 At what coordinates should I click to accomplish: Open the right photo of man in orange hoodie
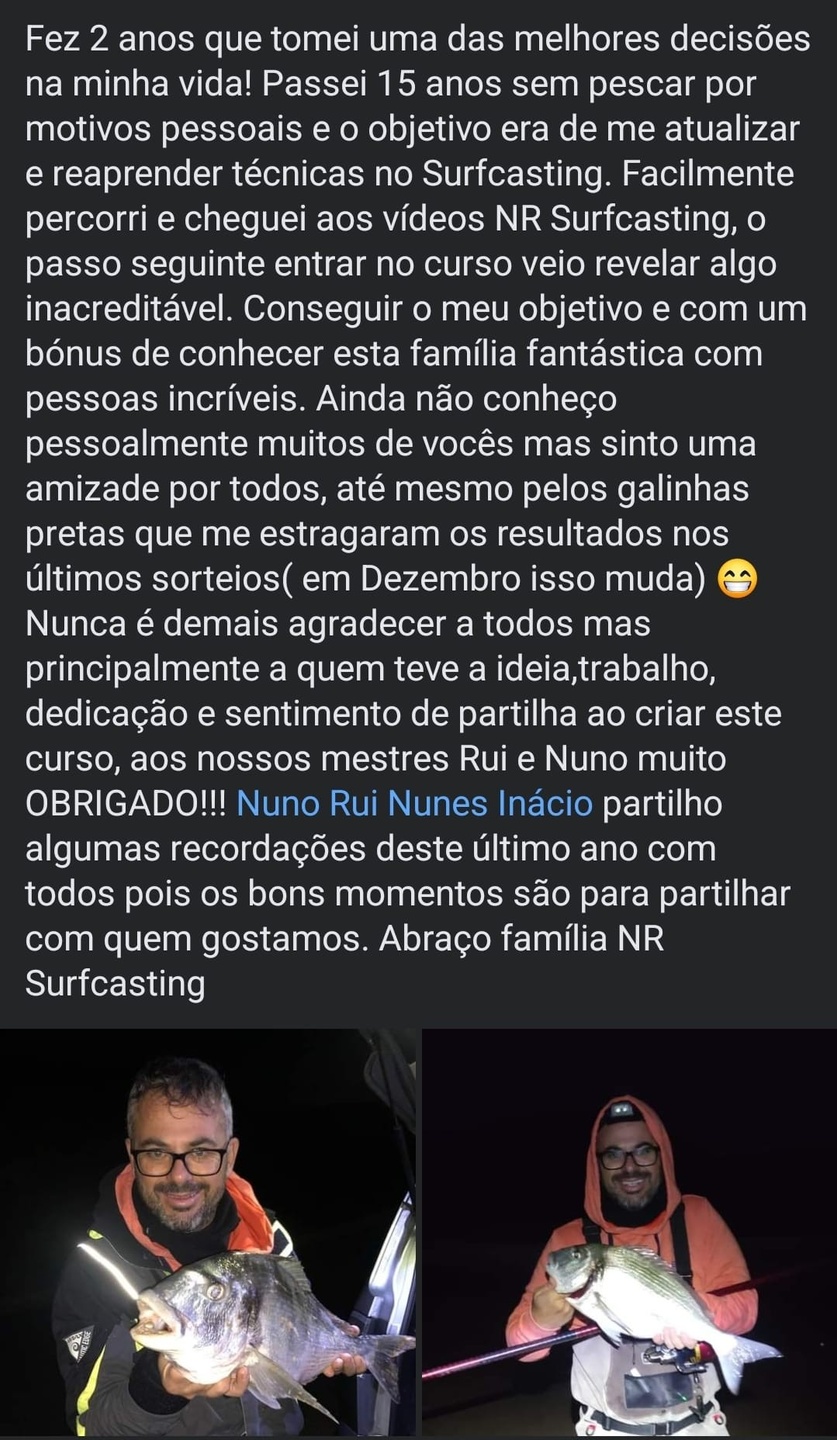tap(629, 1232)
